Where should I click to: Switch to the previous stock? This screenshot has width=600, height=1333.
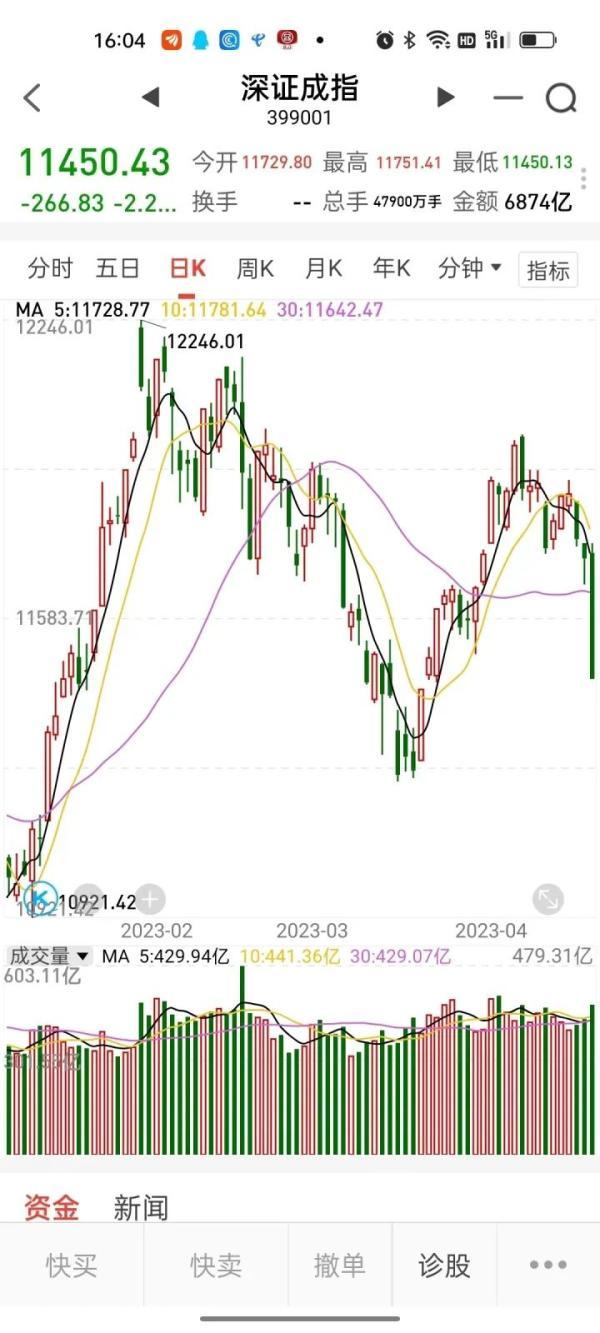[x=150, y=97]
